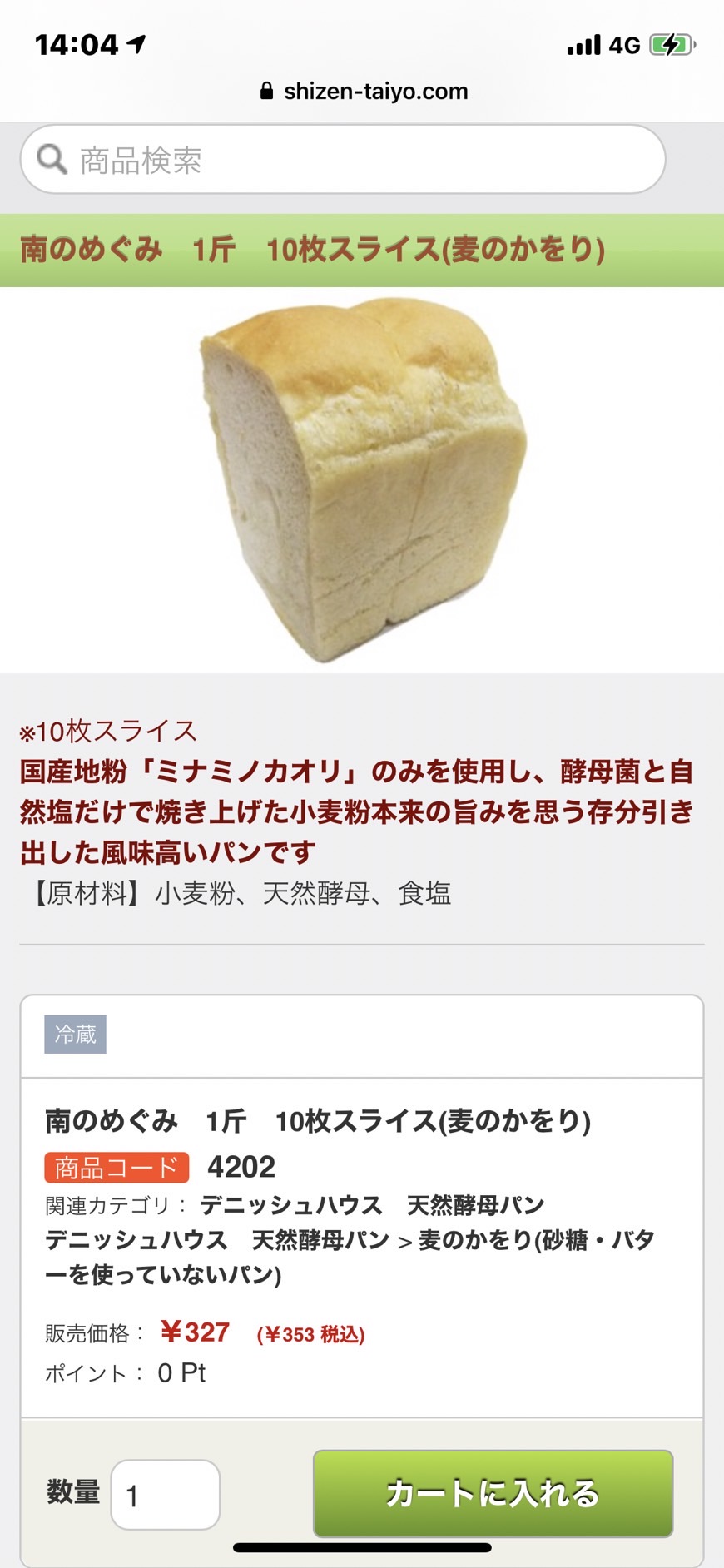Tap the 商品検索 search box
This screenshot has height=1568, width=724.
point(343,159)
